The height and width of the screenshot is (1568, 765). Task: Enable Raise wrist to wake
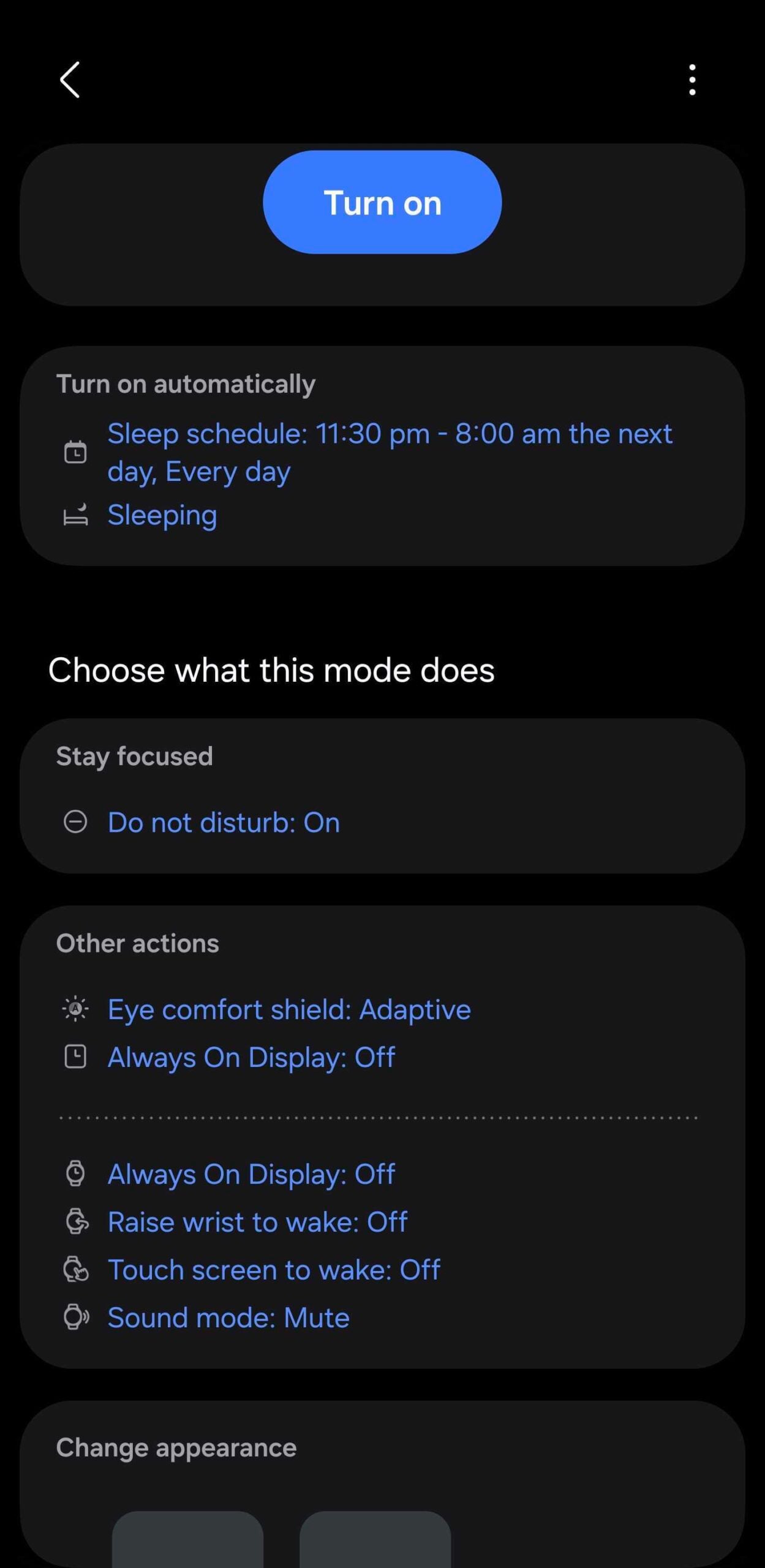(258, 1222)
